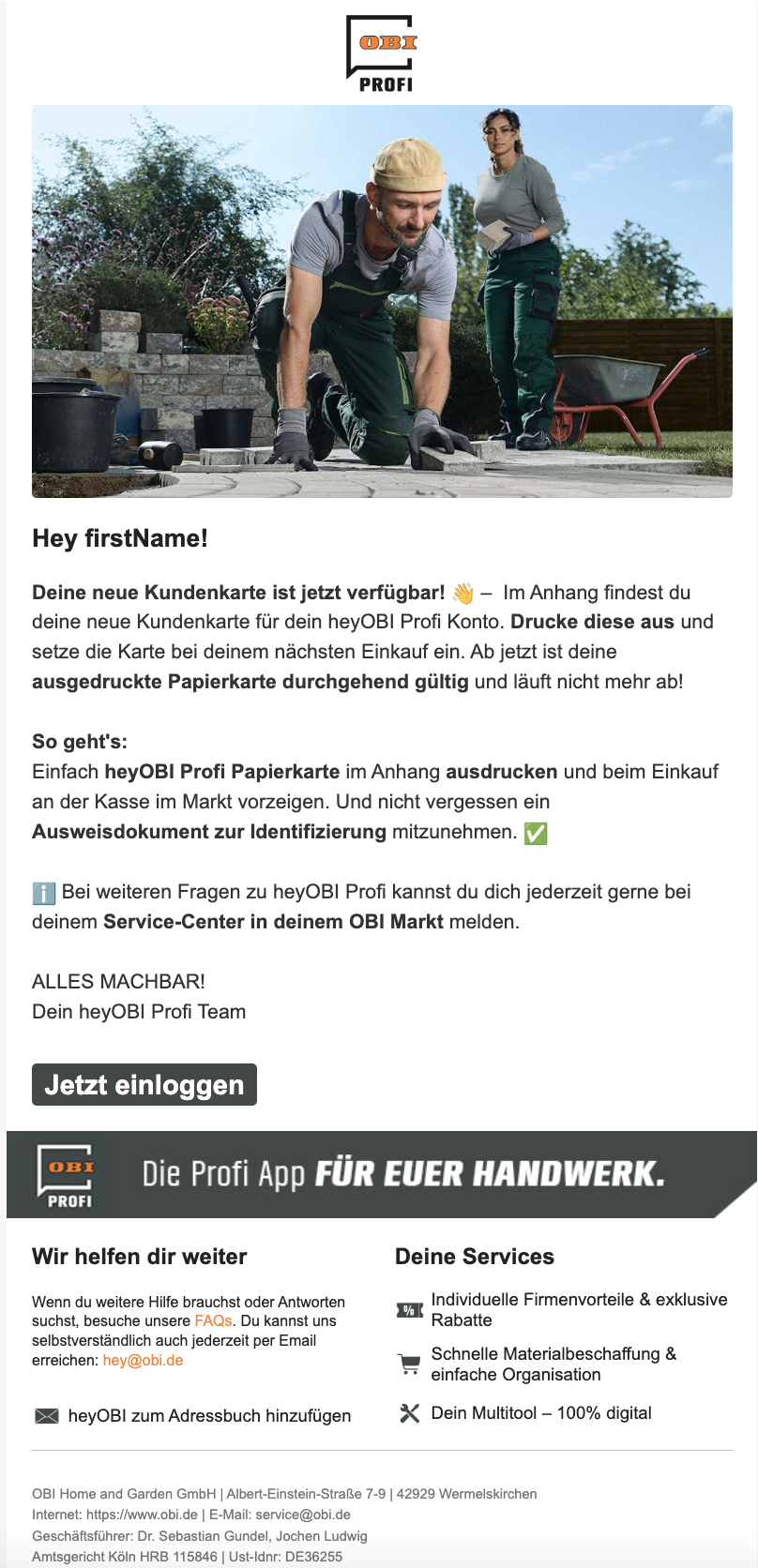This screenshot has width=758, height=1568.
Task: Email hey@obi.de via the orange link
Action: [x=143, y=1360]
